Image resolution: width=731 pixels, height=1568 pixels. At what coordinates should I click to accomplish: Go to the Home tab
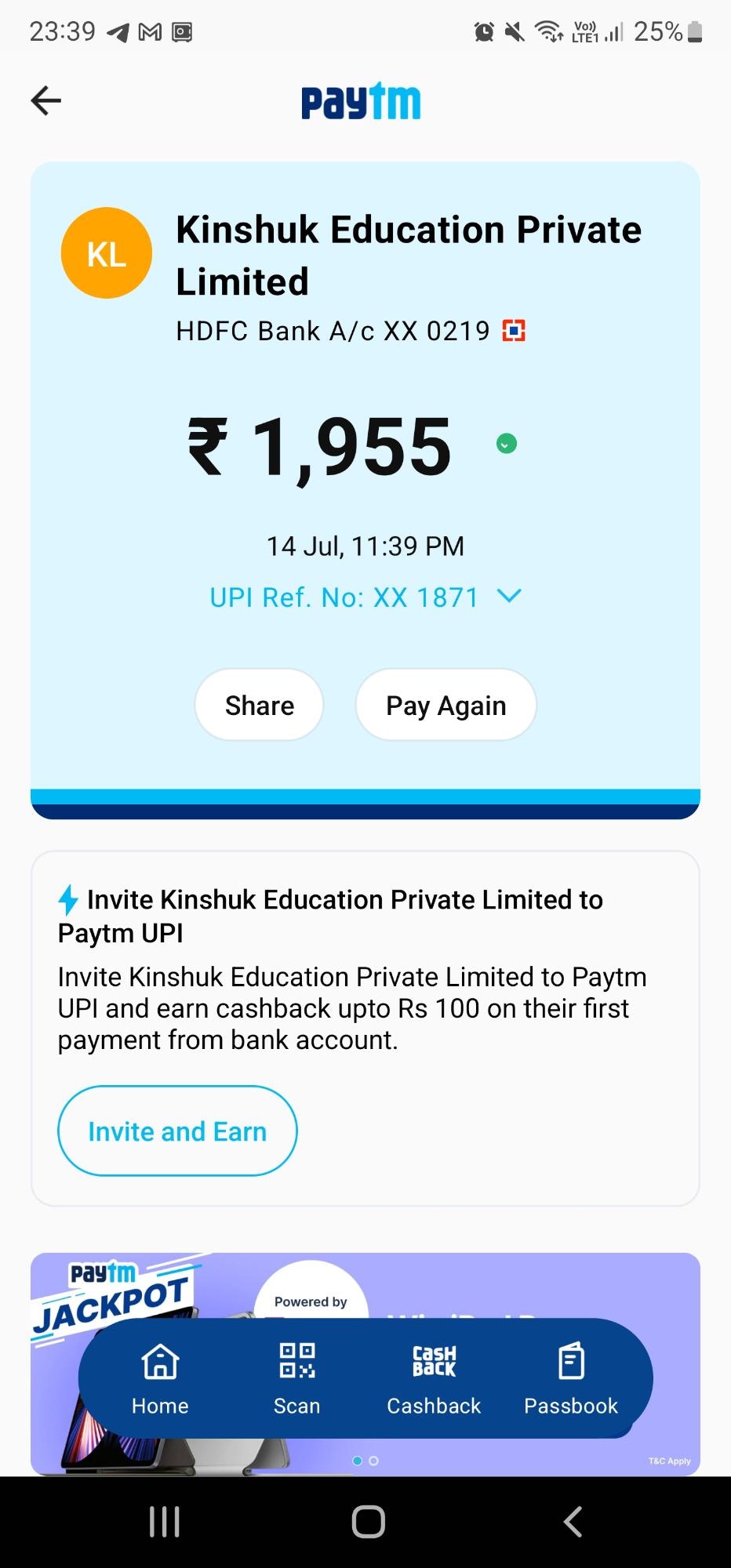(x=160, y=1378)
